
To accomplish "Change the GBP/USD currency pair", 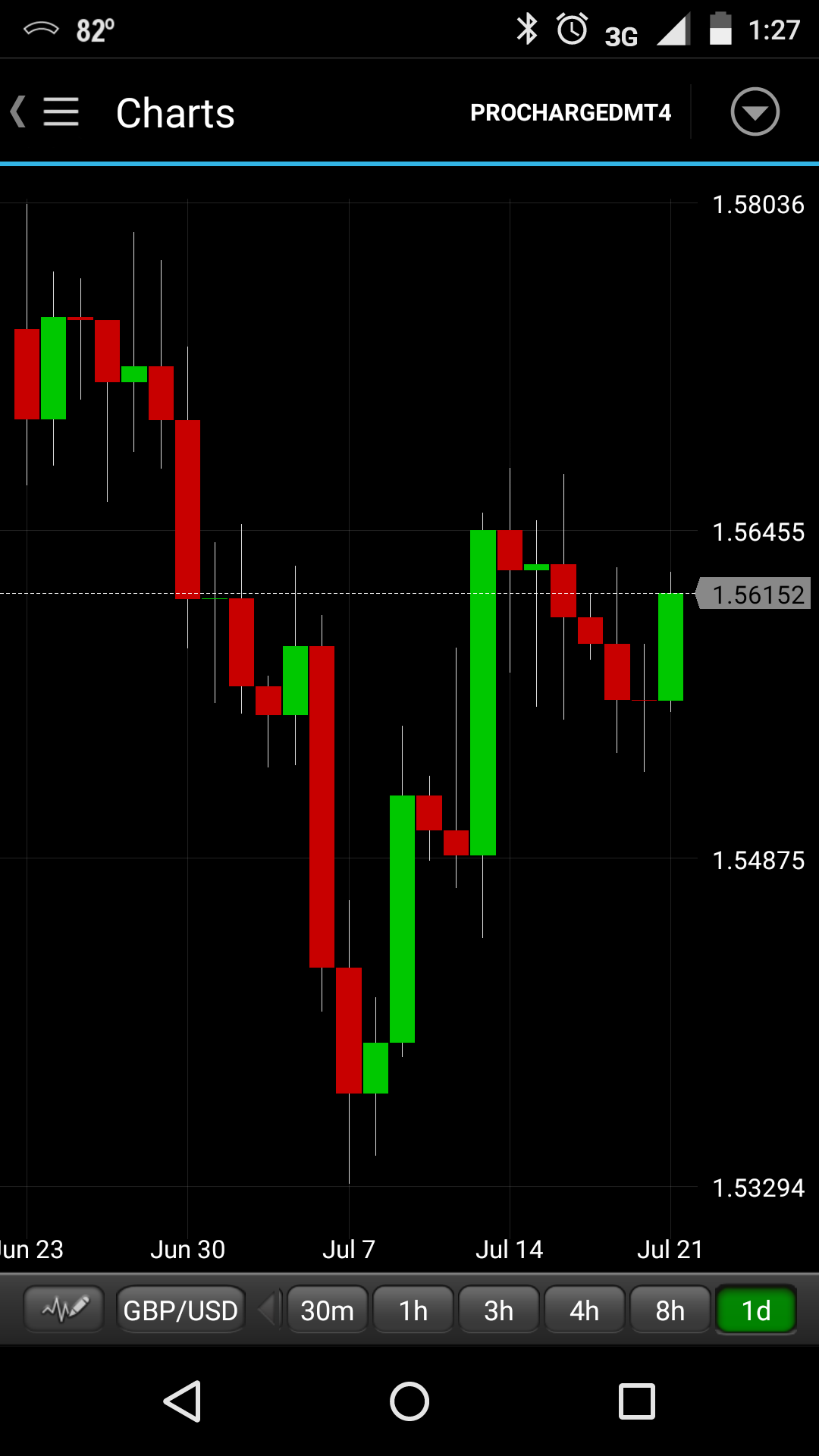I will click(x=180, y=1310).
